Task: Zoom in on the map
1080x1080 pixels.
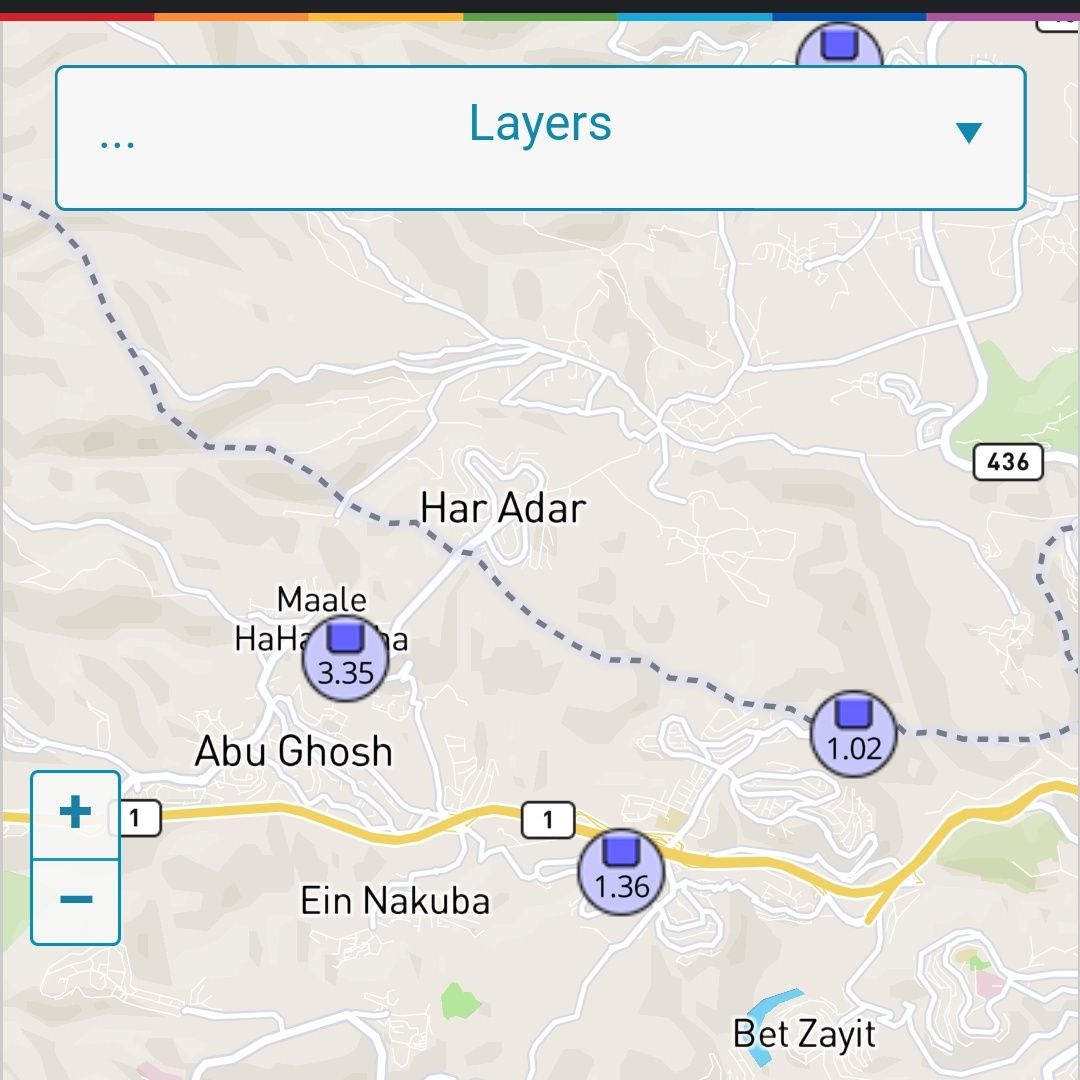Action: pos(76,814)
